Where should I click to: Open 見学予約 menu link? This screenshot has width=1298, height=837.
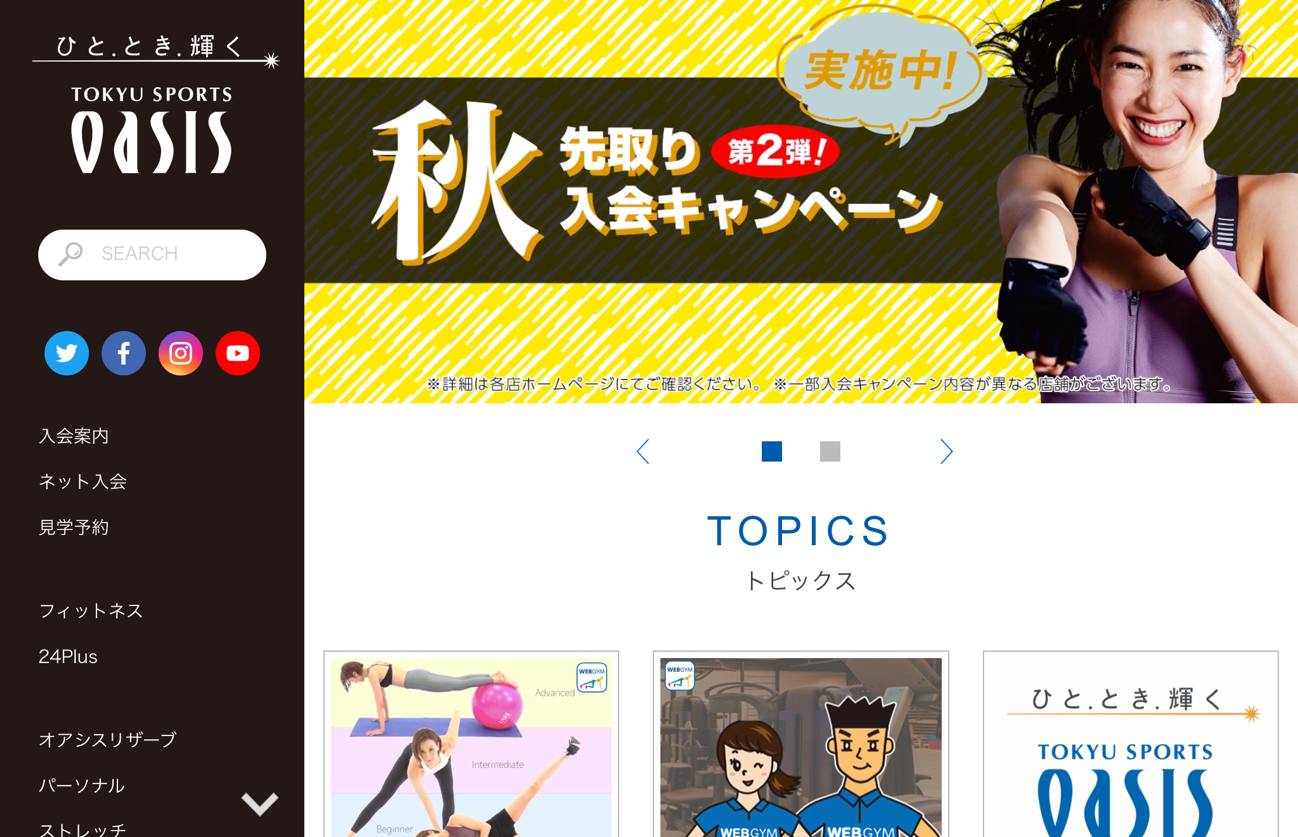point(74,527)
